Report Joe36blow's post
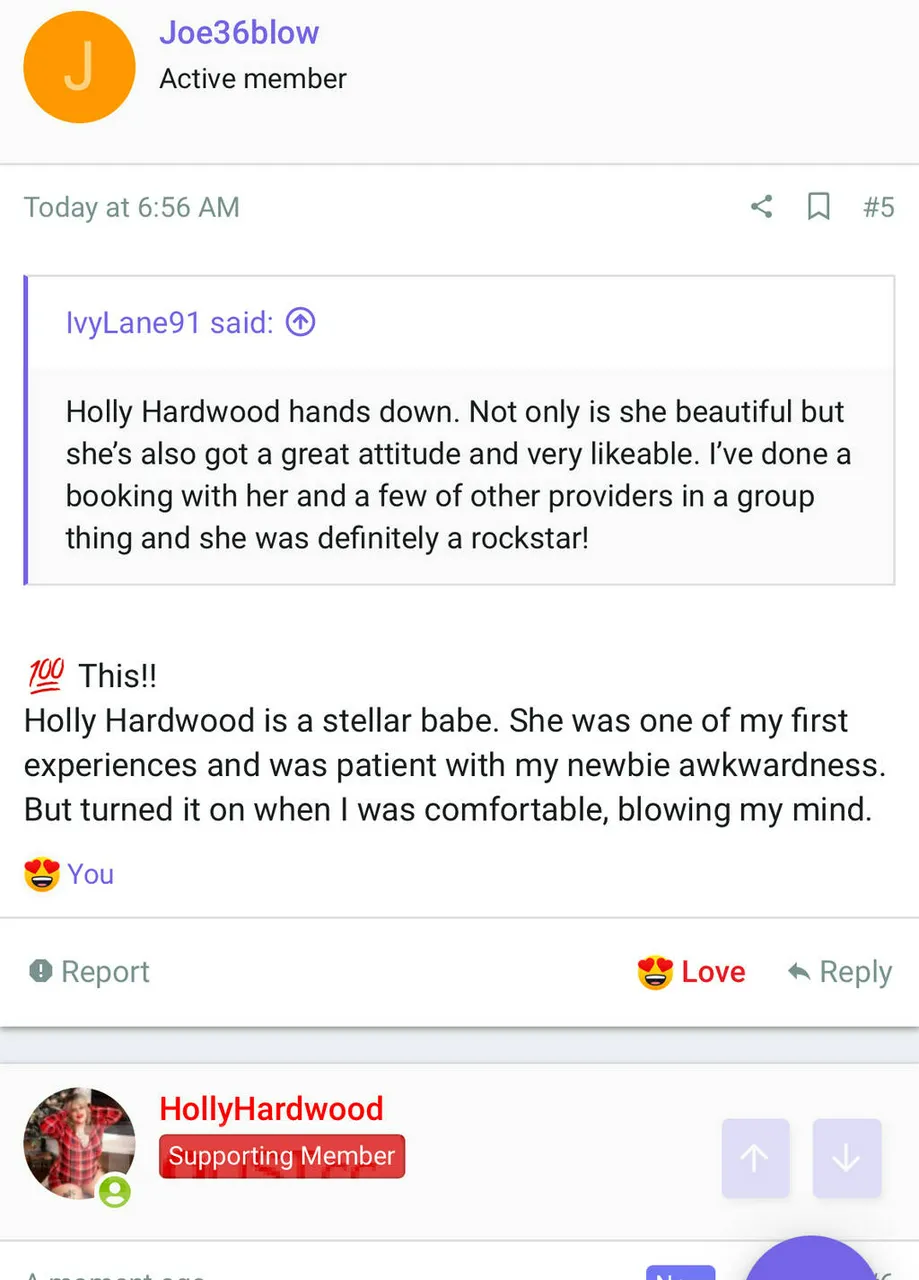The height and width of the screenshot is (1280, 919). pyautogui.click(x=90, y=971)
